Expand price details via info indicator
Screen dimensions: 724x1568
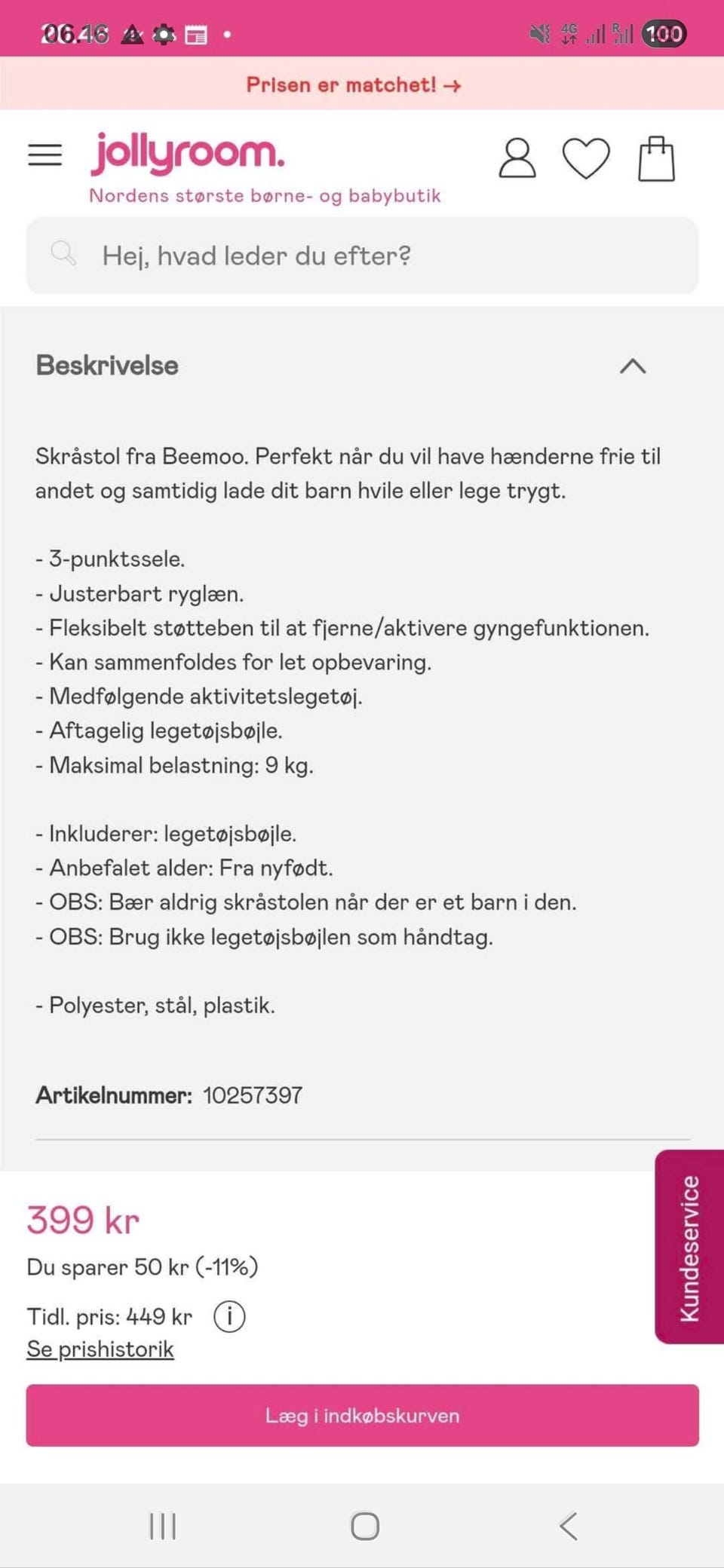point(231,1316)
